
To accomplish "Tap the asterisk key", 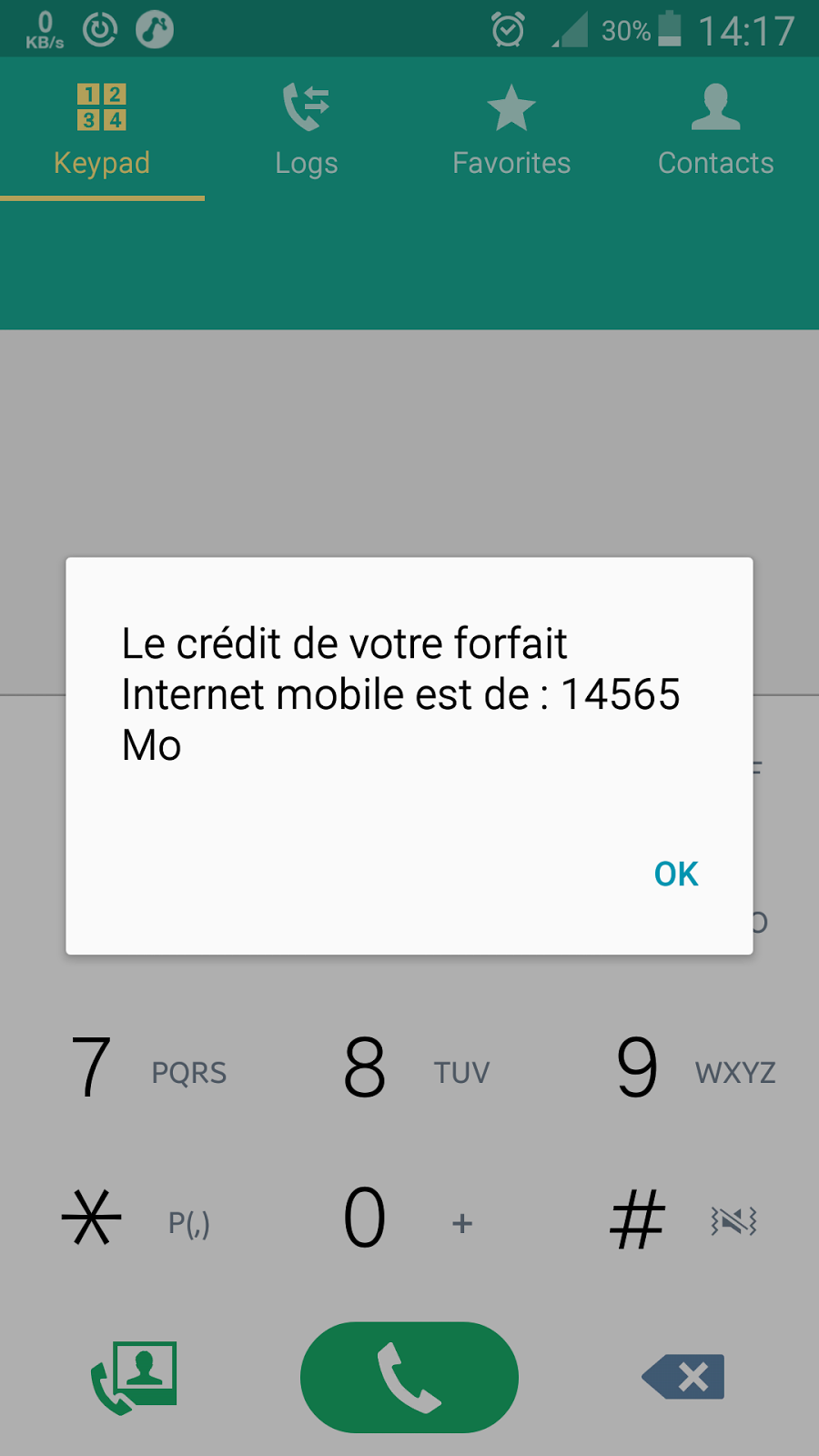I will tap(136, 1218).
